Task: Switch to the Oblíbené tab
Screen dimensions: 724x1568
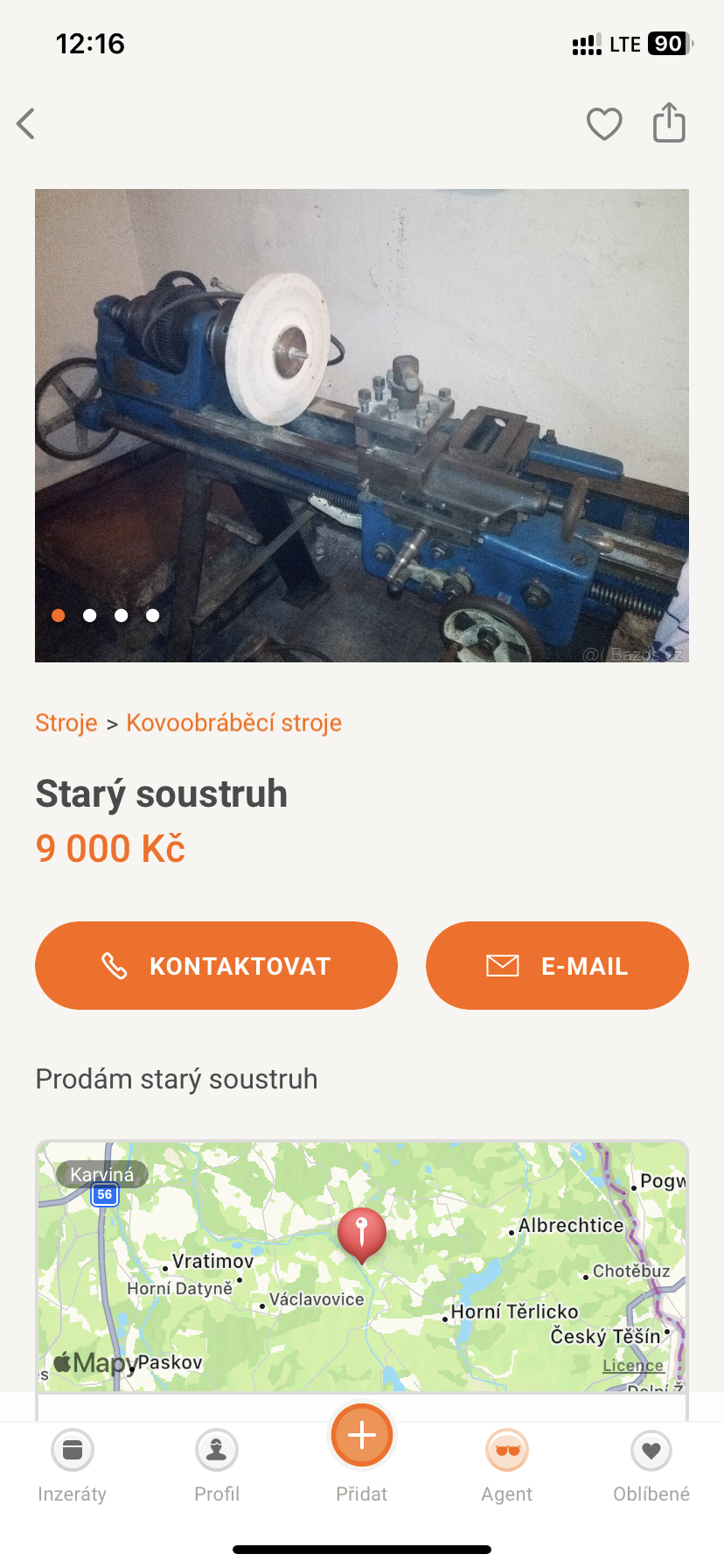Action: (651, 1465)
